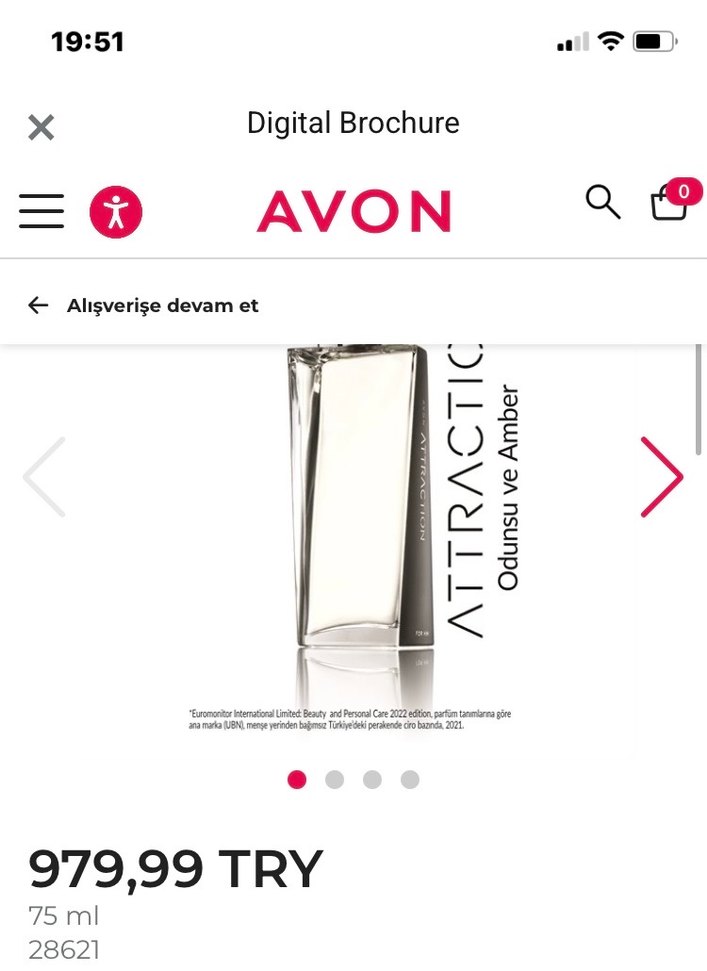Show previous product image

pos(45,476)
